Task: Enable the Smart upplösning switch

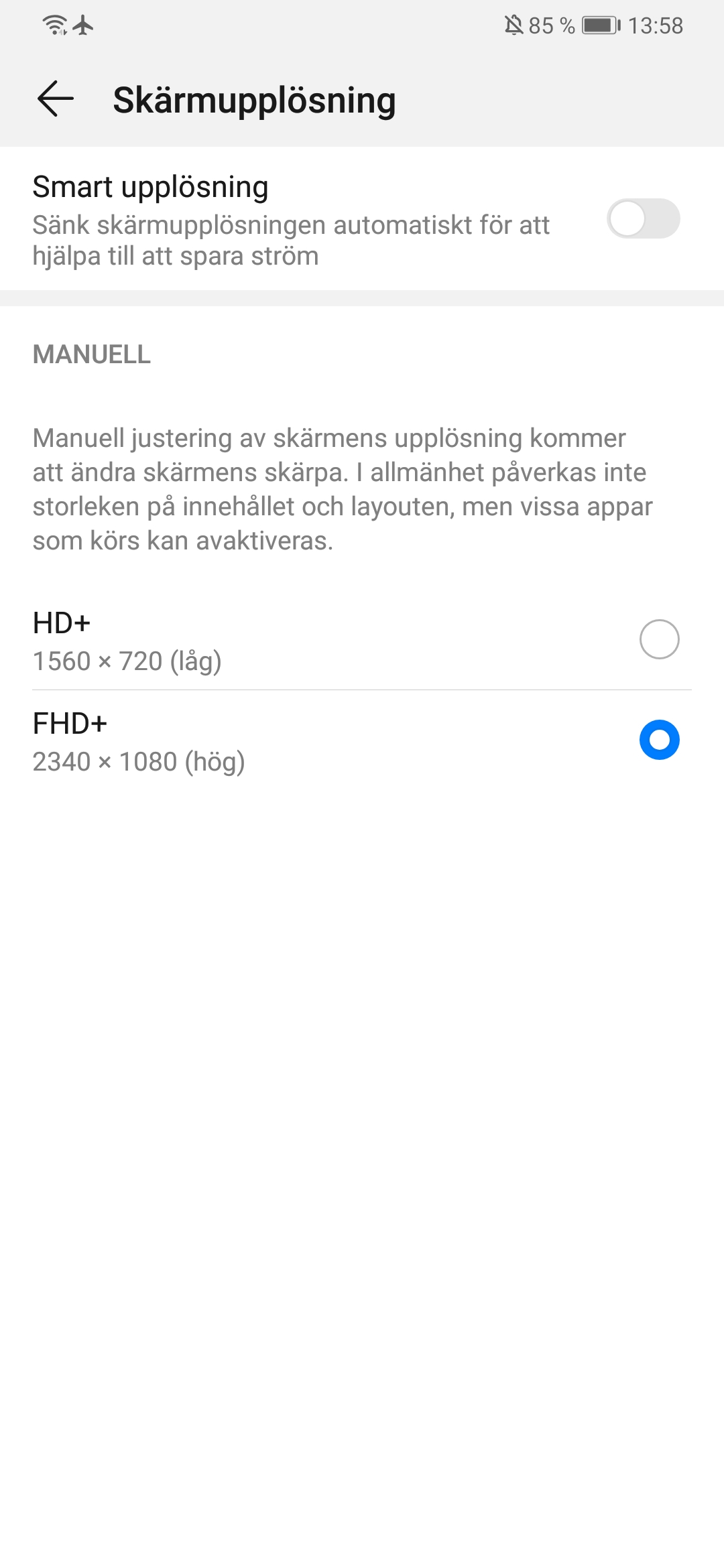Action: pyautogui.click(x=643, y=218)
